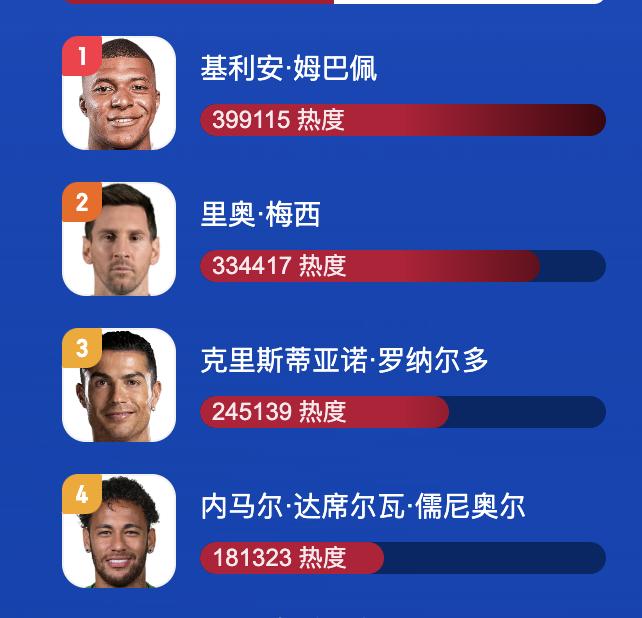Open 里奥·梅西's ranking entry
The width and height of the screenshot is (642, 618).
coord(261,215)
